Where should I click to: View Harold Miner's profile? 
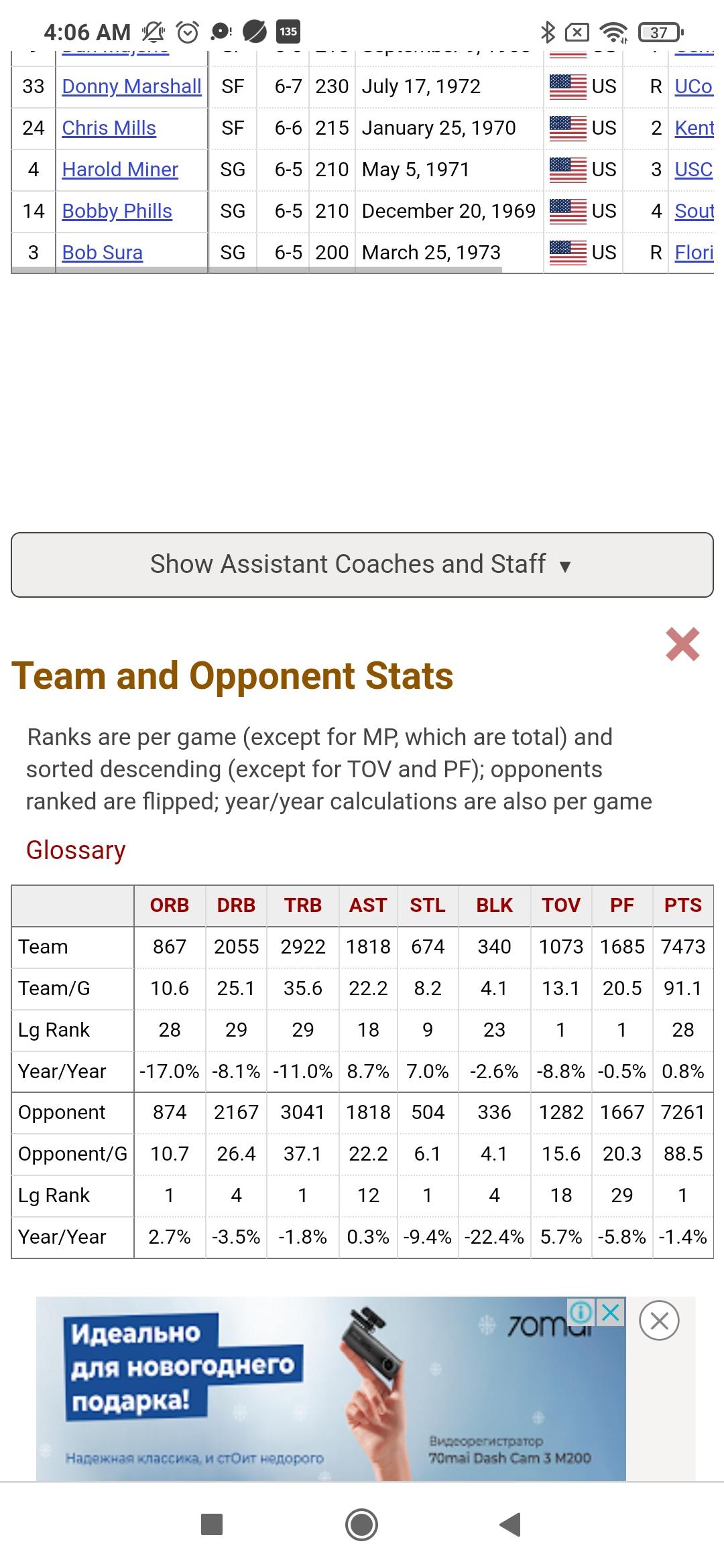[x=120, y=170]
